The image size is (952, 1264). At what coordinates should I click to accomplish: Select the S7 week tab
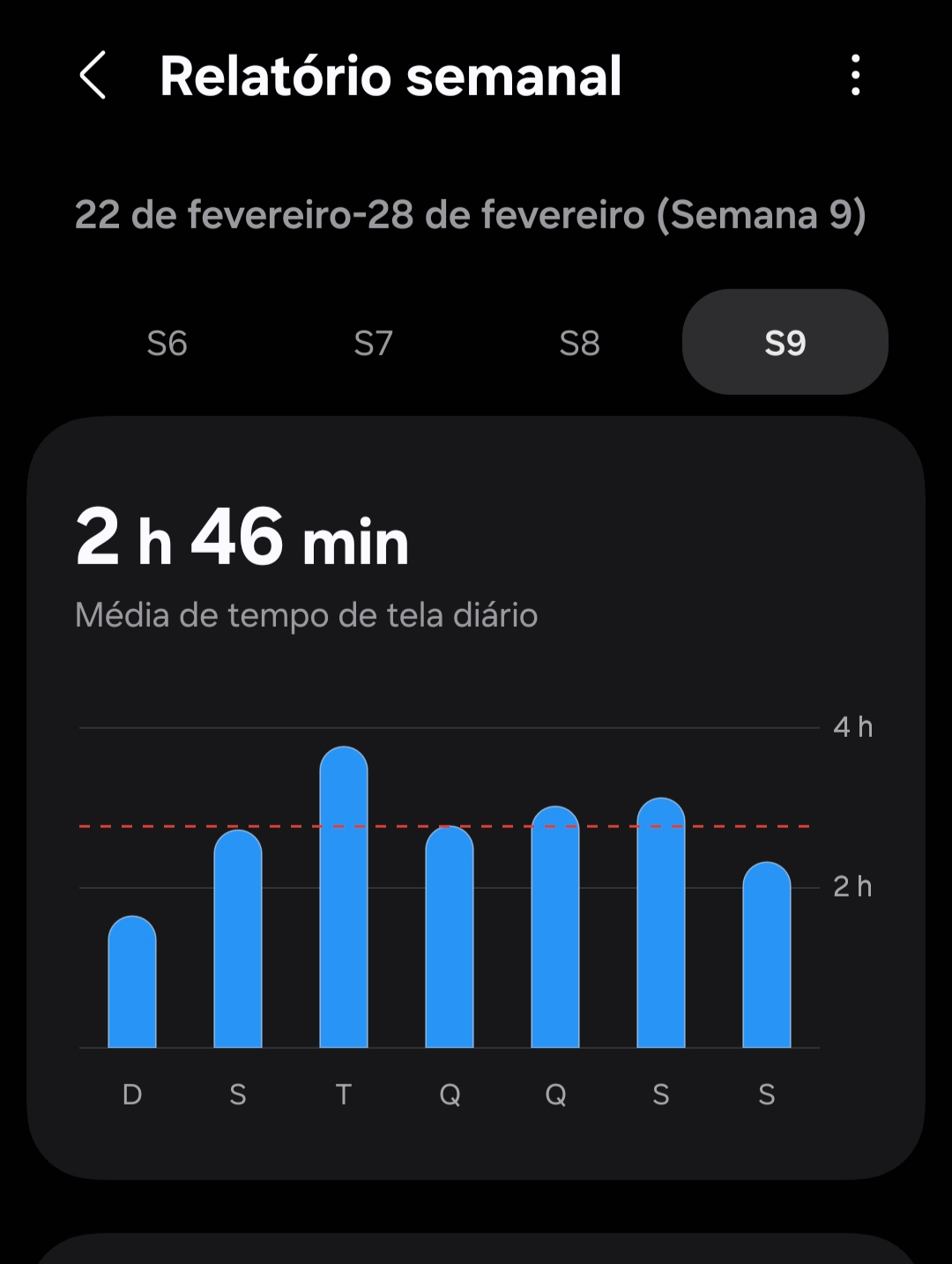coord(373,343)
